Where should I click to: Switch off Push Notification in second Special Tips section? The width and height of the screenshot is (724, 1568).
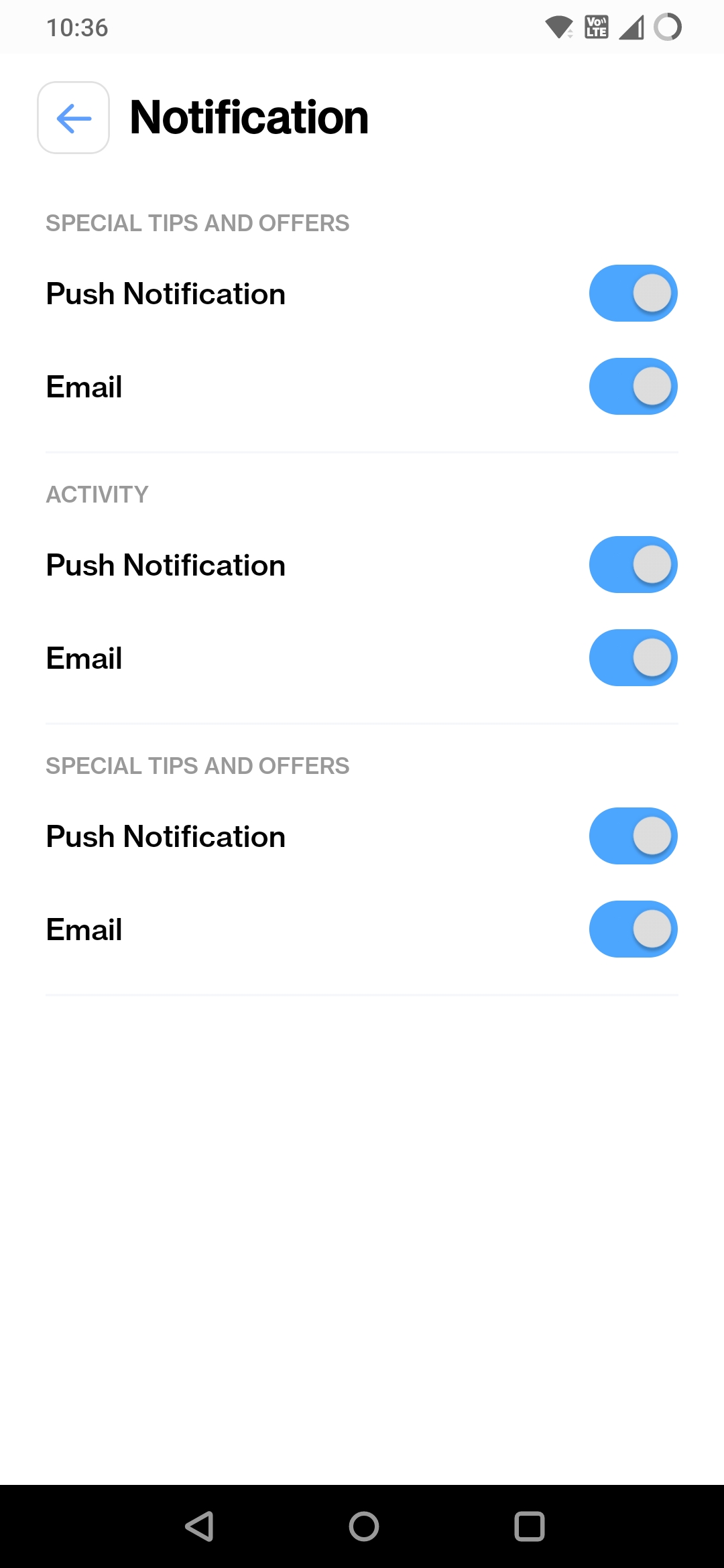pos(633,836)
